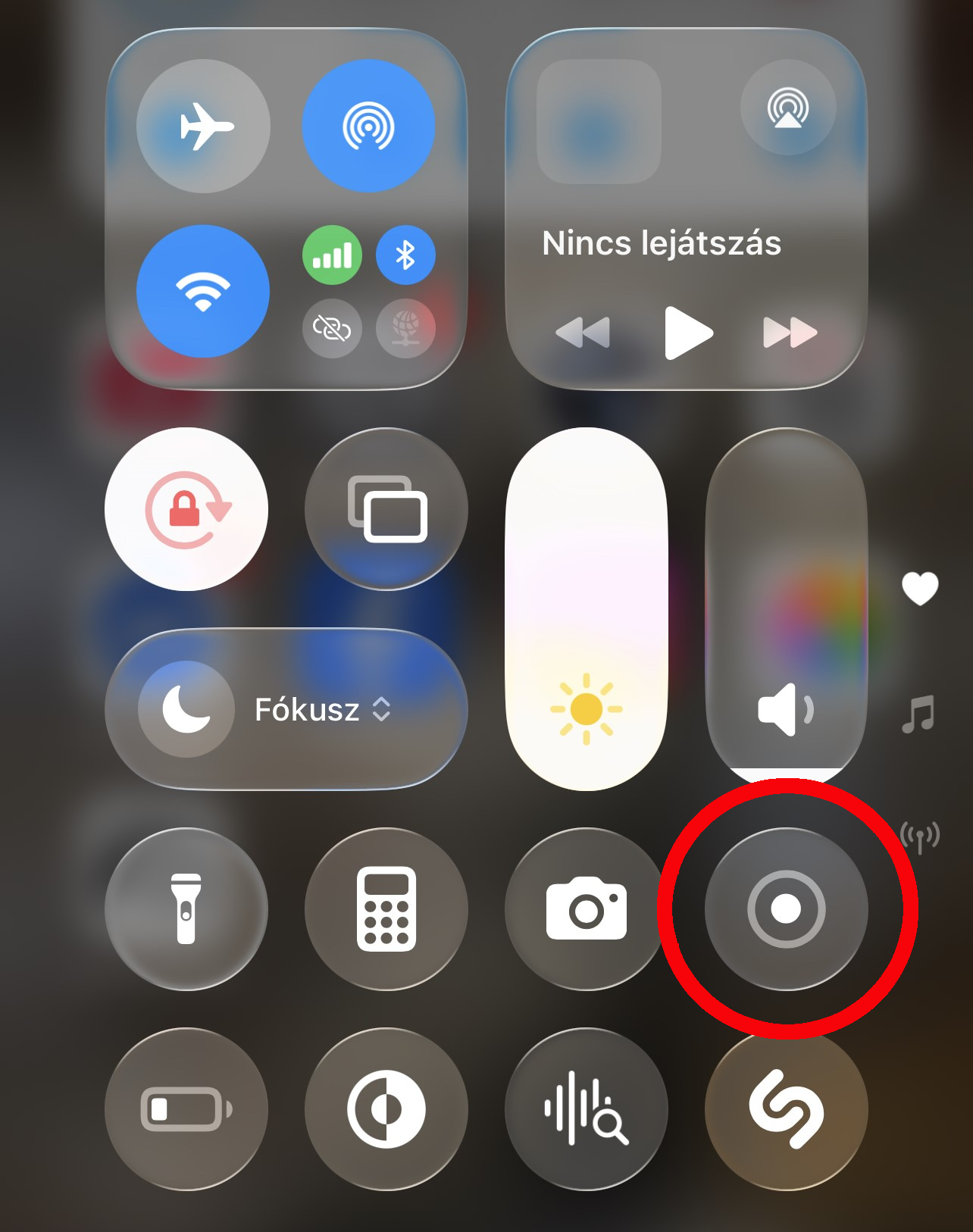Viewport: 973px width, 1232px height.
Task: Skip to the next track
Action: [790, 333]
